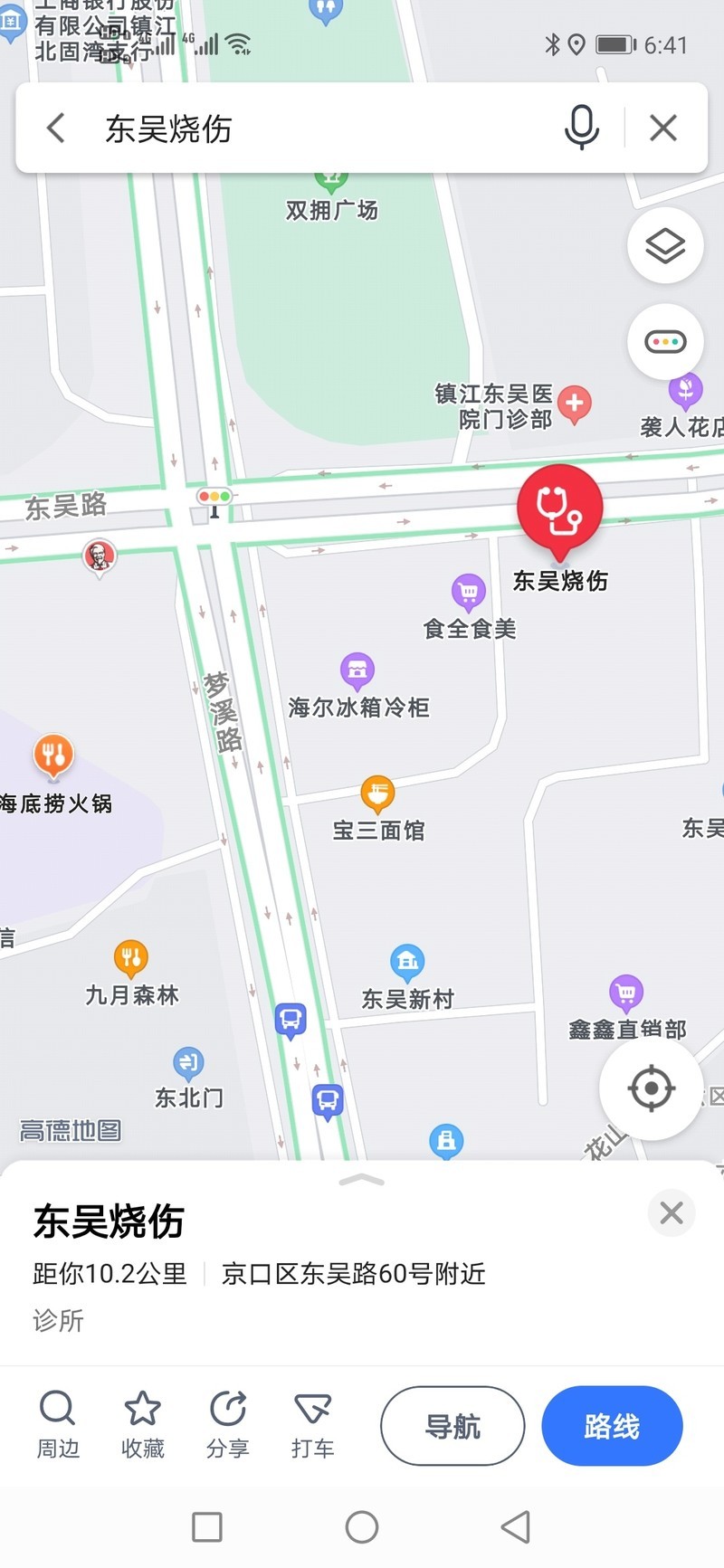Toggle the traffic conditions button
This screenshot has width=724, height=1568.
point(665,342)
